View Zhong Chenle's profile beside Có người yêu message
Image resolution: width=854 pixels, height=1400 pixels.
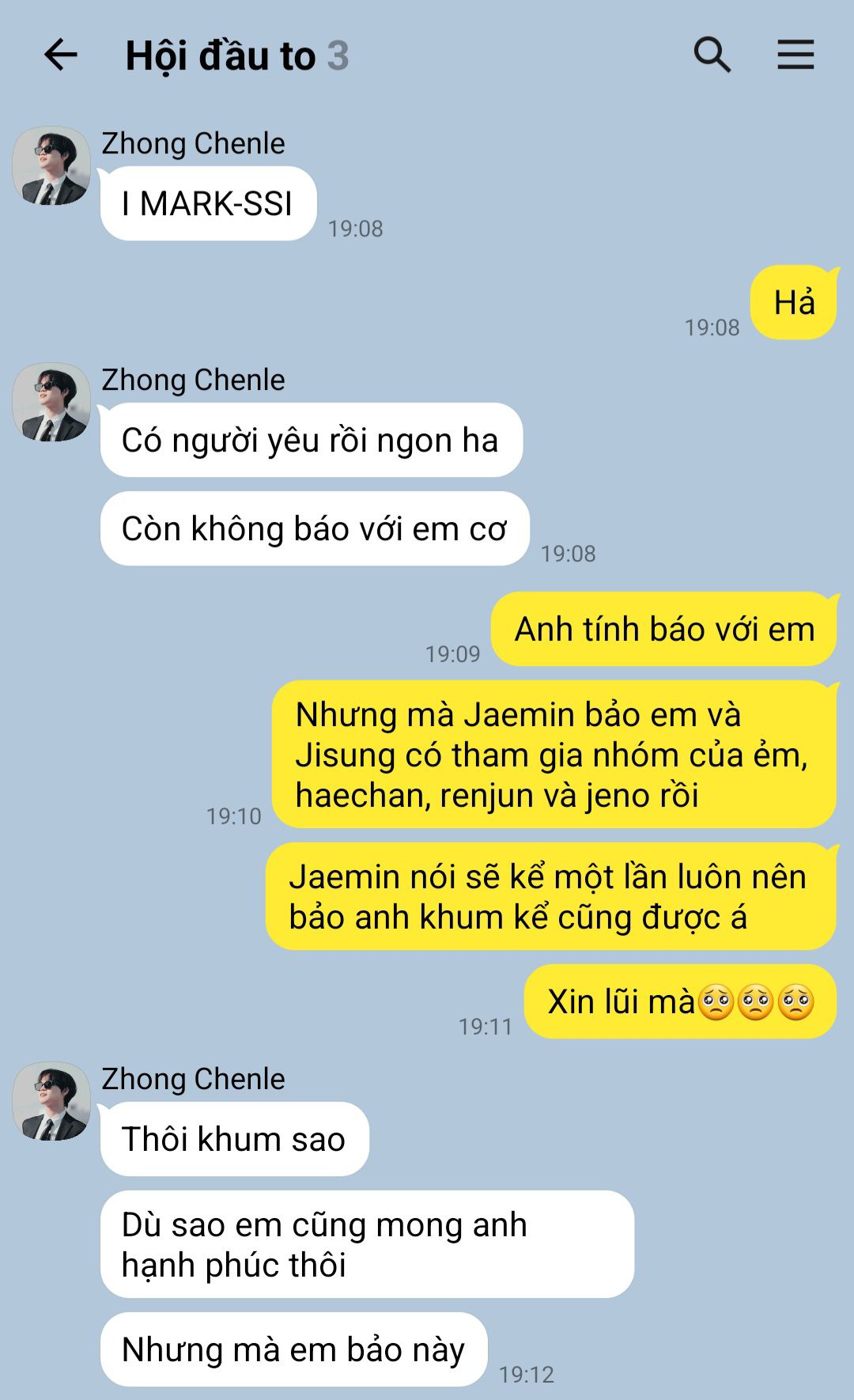click(51, 402)
